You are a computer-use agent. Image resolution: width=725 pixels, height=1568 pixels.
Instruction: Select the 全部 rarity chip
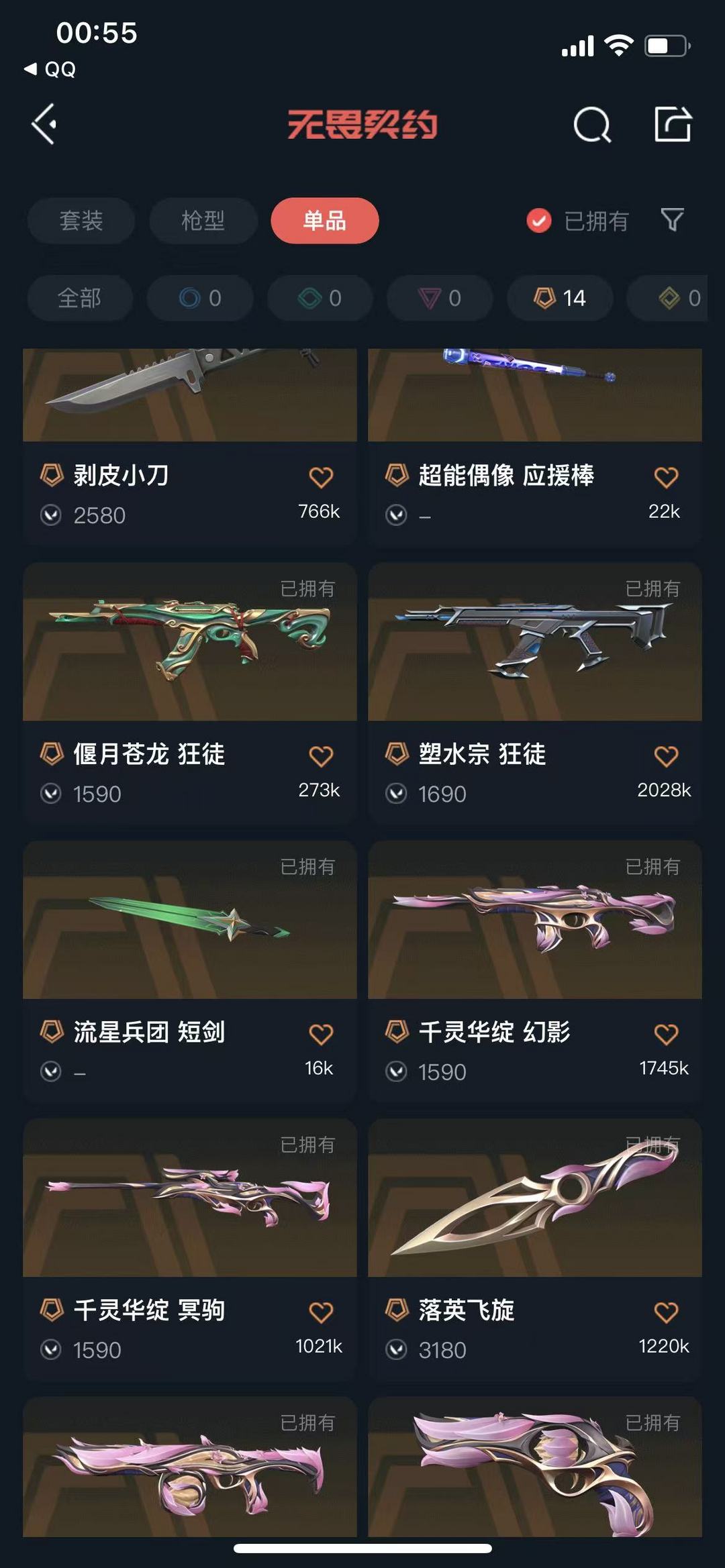pos(80,298)
